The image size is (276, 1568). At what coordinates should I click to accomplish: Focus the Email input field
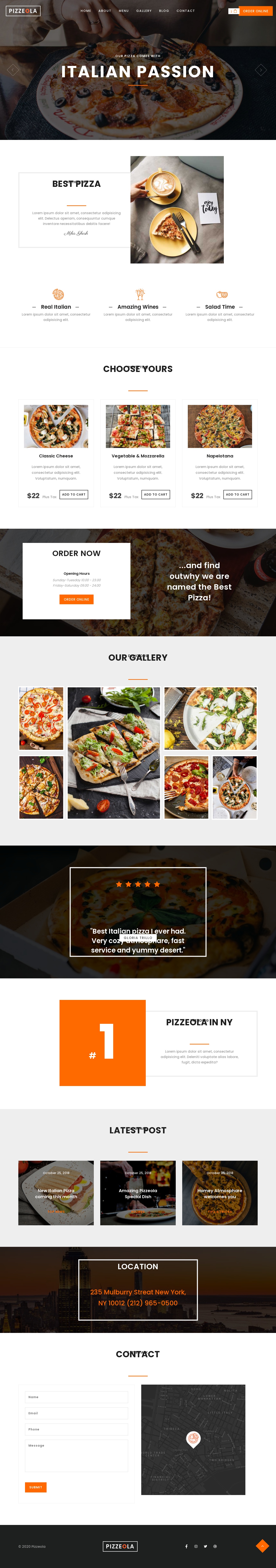[x=76, y=1413]
